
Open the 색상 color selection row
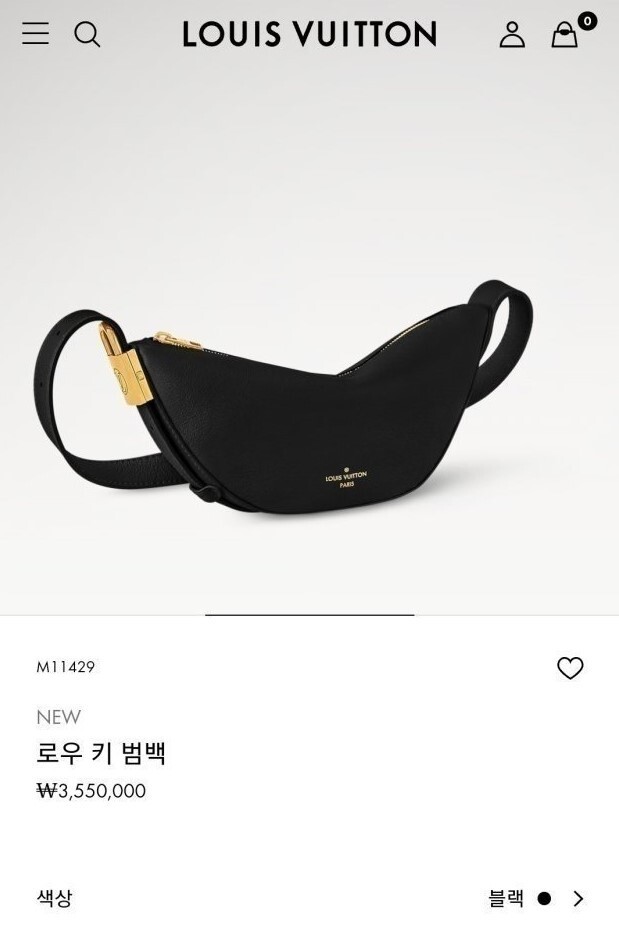[309, 898]
